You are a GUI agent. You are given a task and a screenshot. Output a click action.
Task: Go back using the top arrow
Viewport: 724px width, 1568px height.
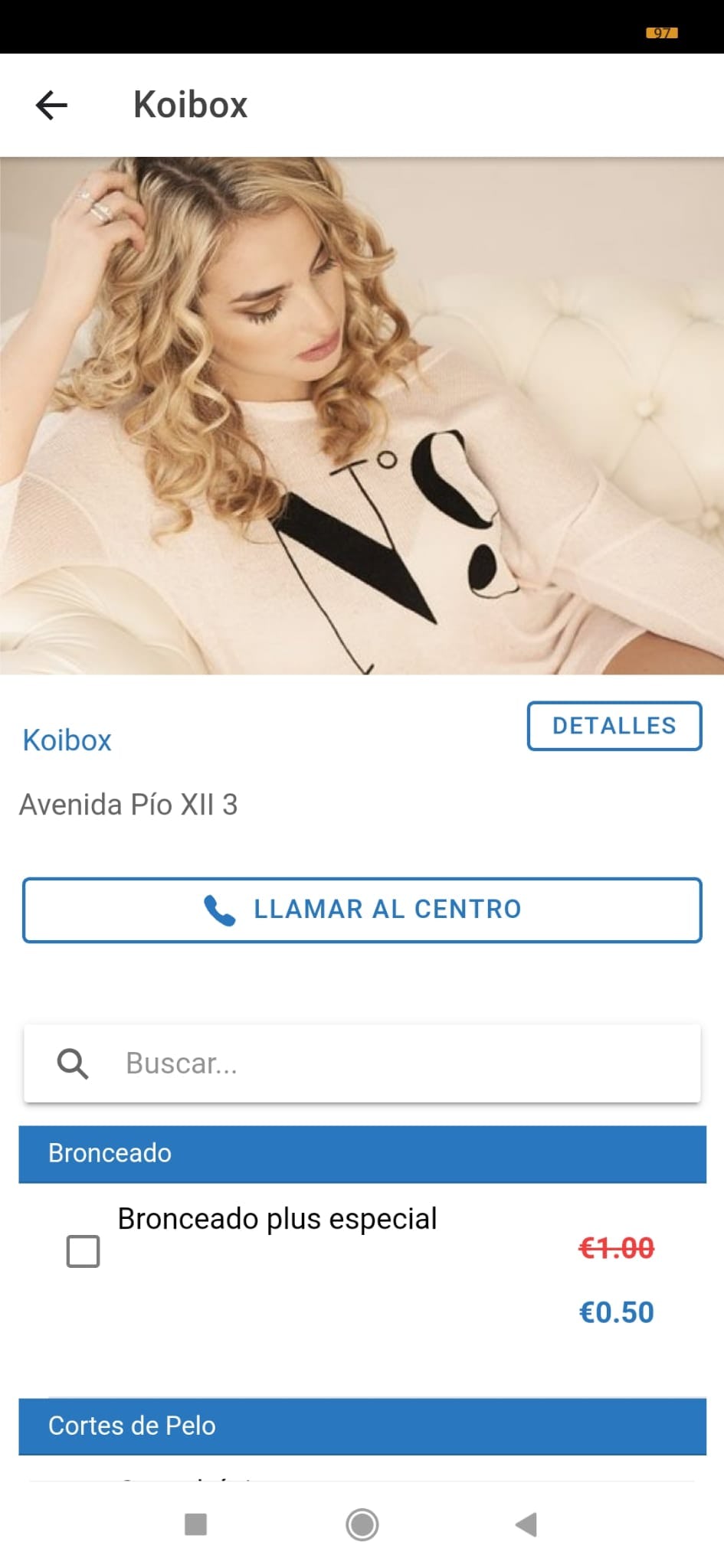tap(51, 105)
